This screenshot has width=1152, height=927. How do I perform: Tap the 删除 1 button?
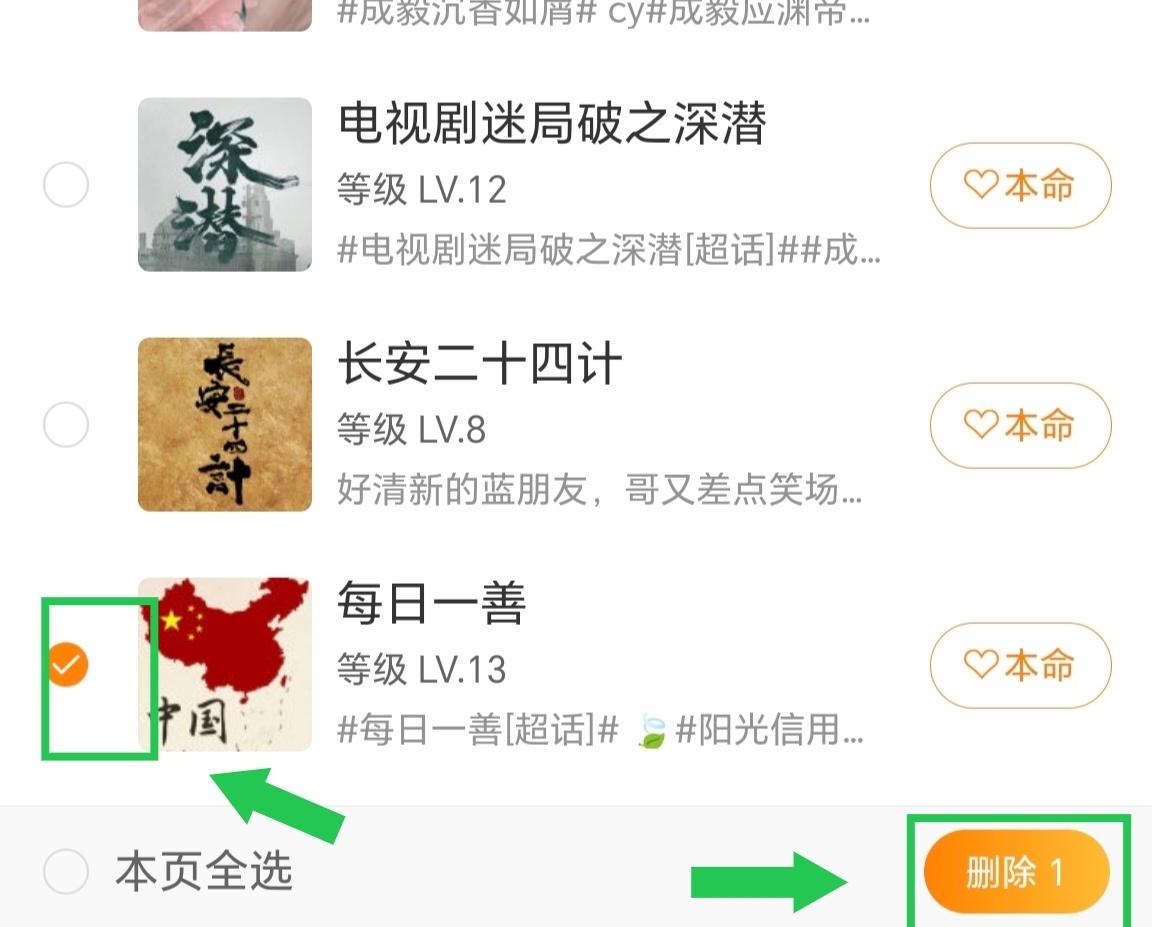[x=1016, y=872]
